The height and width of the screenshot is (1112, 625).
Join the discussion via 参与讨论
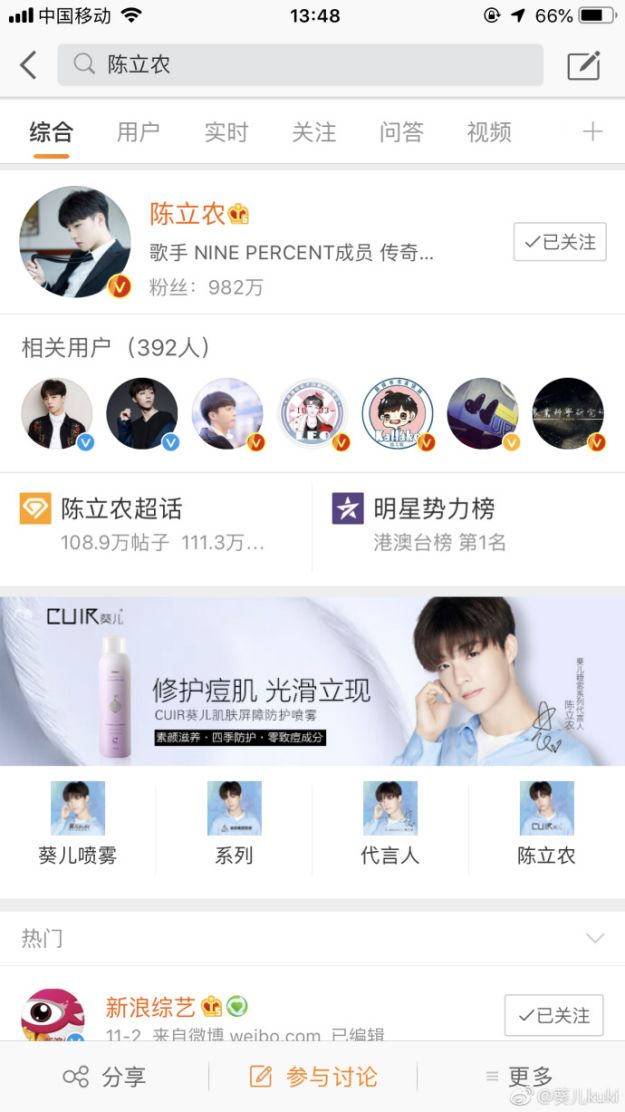tap(313, 1077)
